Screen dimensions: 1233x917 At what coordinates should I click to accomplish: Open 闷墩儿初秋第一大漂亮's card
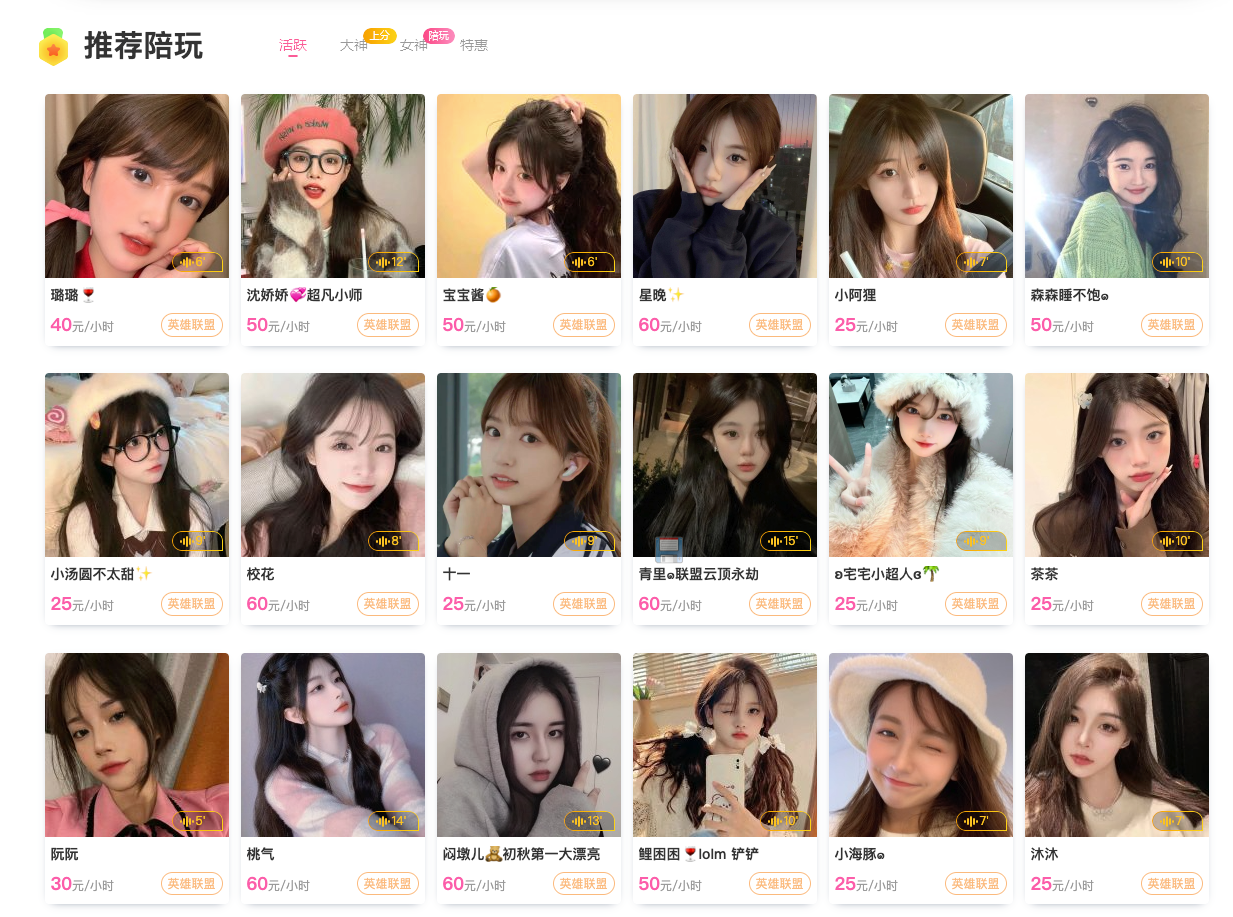[x=529, y=745]
